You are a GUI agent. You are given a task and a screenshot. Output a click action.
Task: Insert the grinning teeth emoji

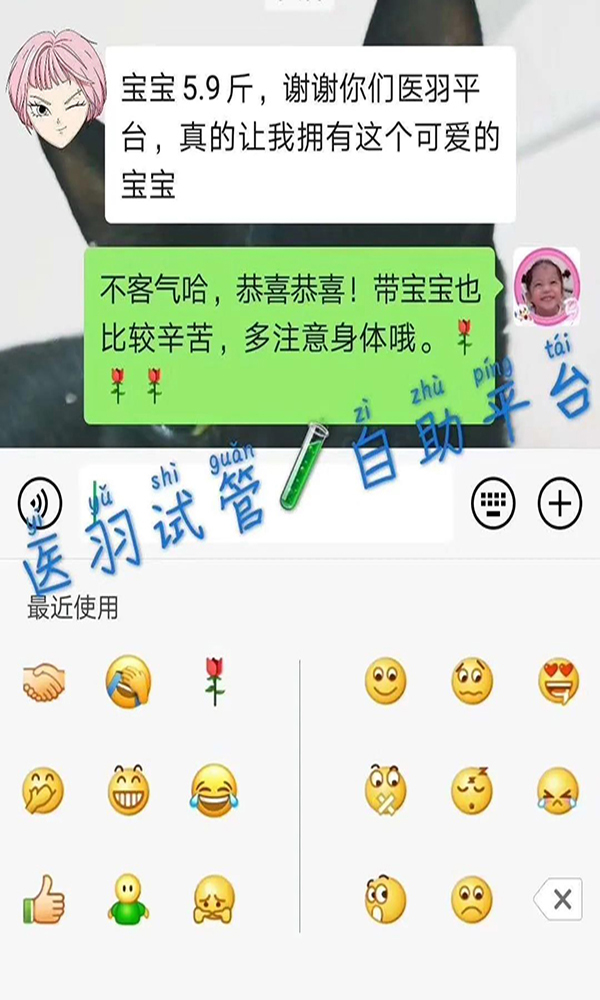coord(128,791)
